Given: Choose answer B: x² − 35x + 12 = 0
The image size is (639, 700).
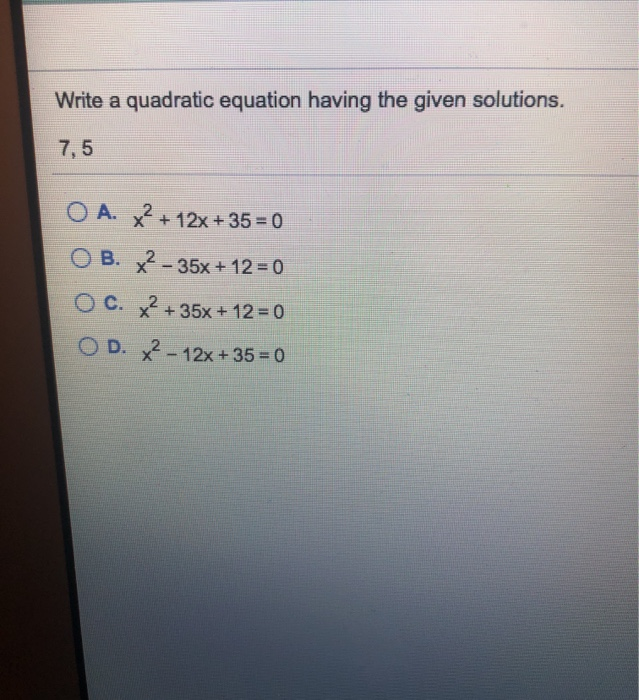Looking at the screenshot, I should tap(84, 259).
